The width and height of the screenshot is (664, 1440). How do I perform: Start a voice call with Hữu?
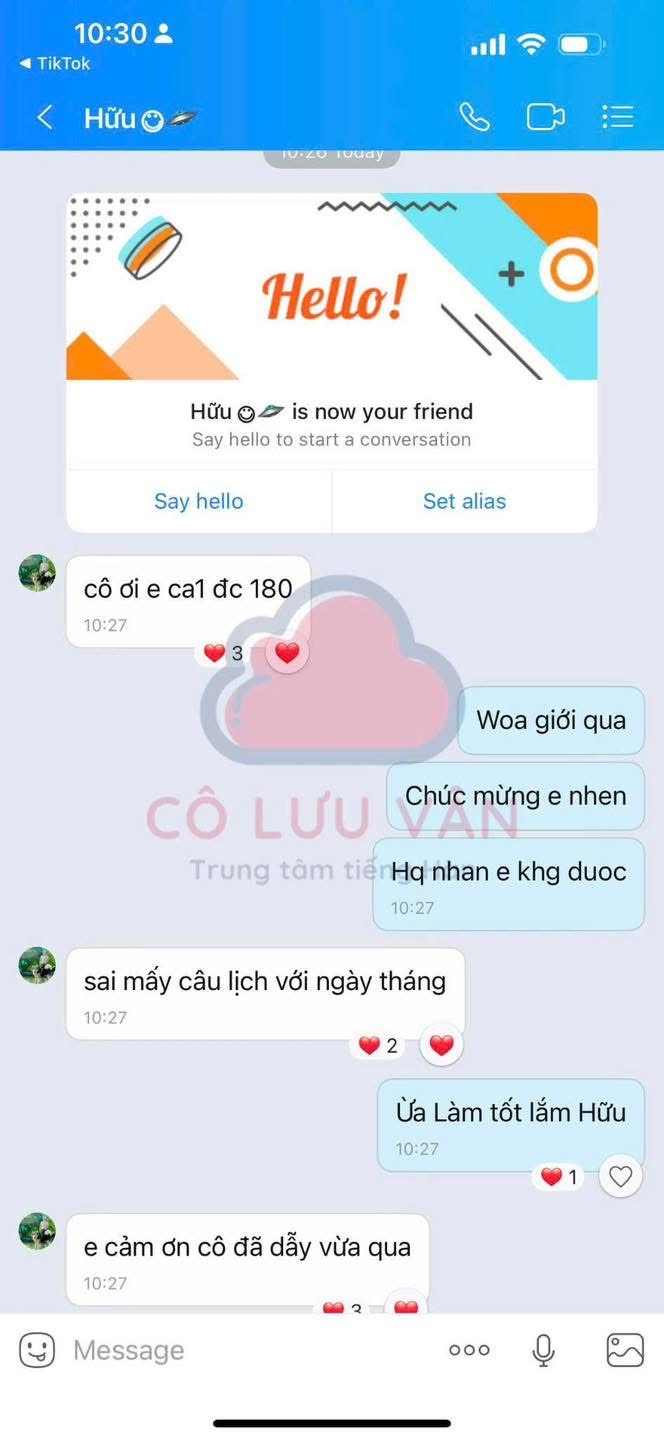click(x=474, y=117)
